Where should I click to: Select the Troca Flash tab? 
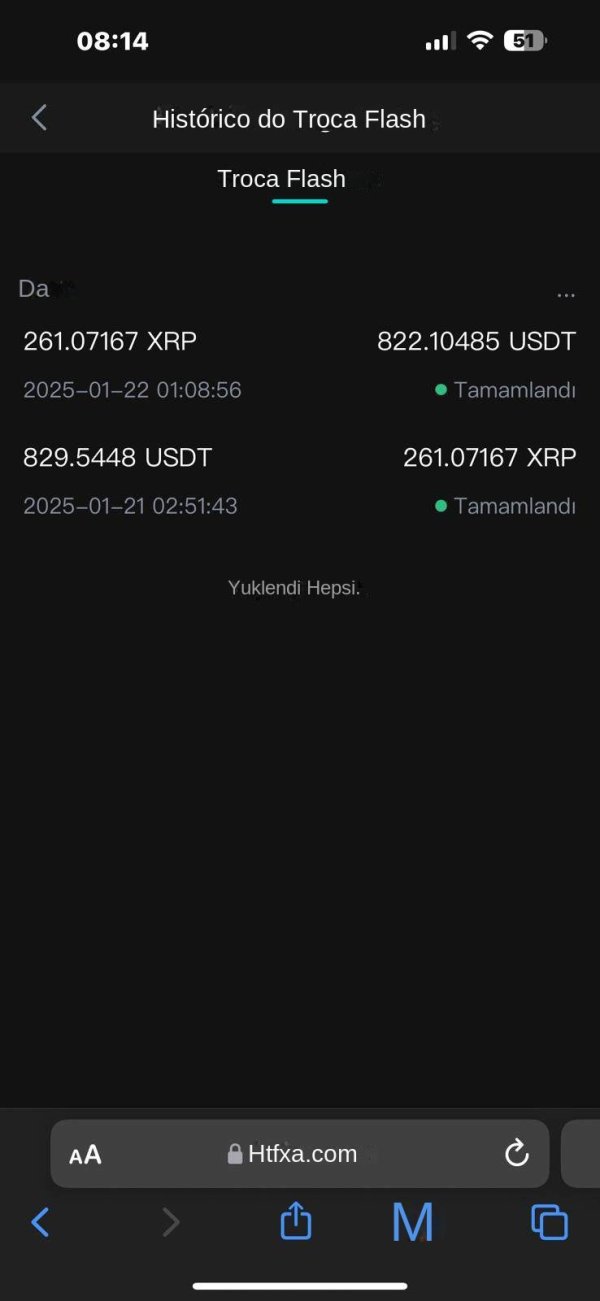282,180
